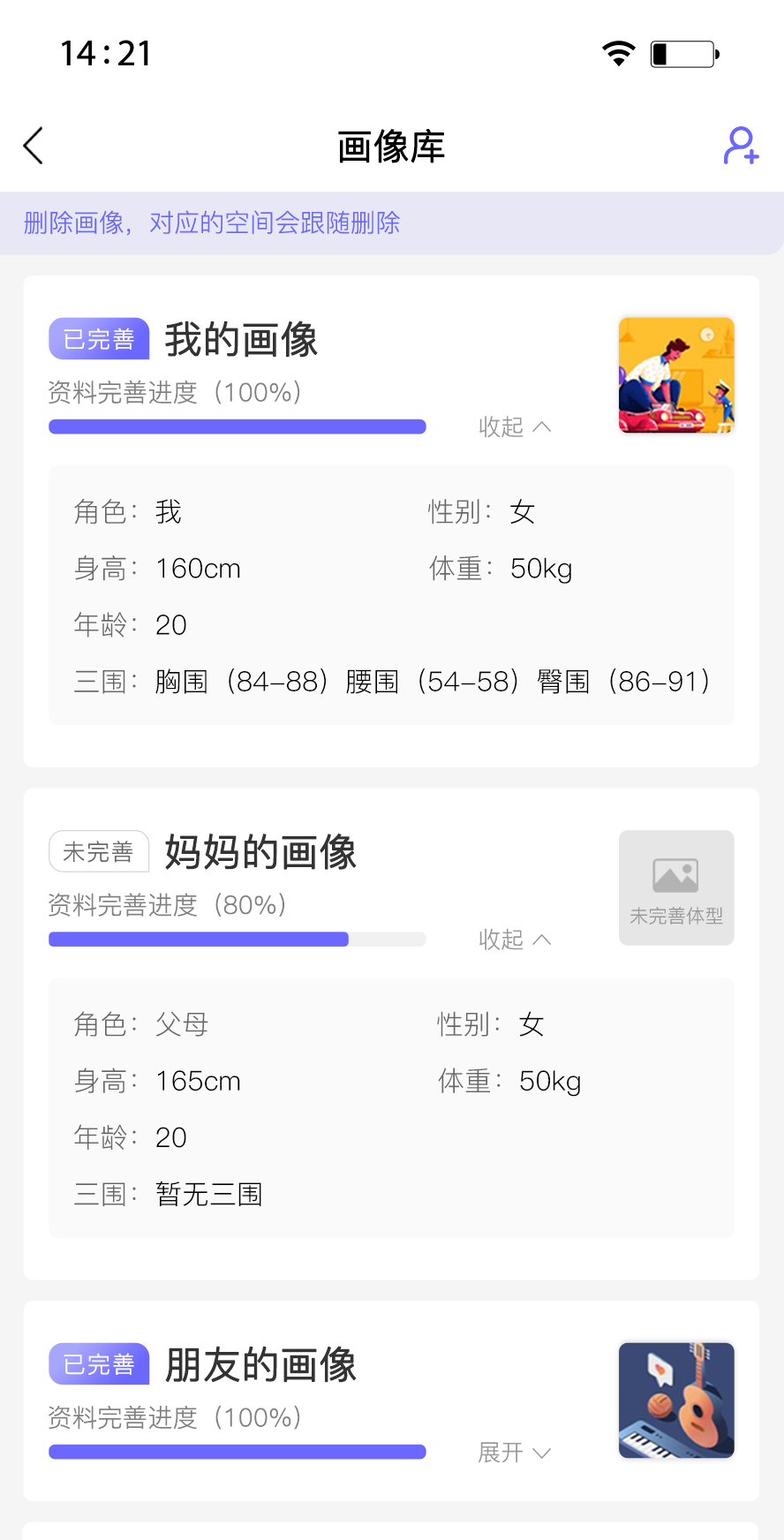Viewport: 784px width, 1540px height.
Task: Open the 画像库 title
Action: (391, 147)
